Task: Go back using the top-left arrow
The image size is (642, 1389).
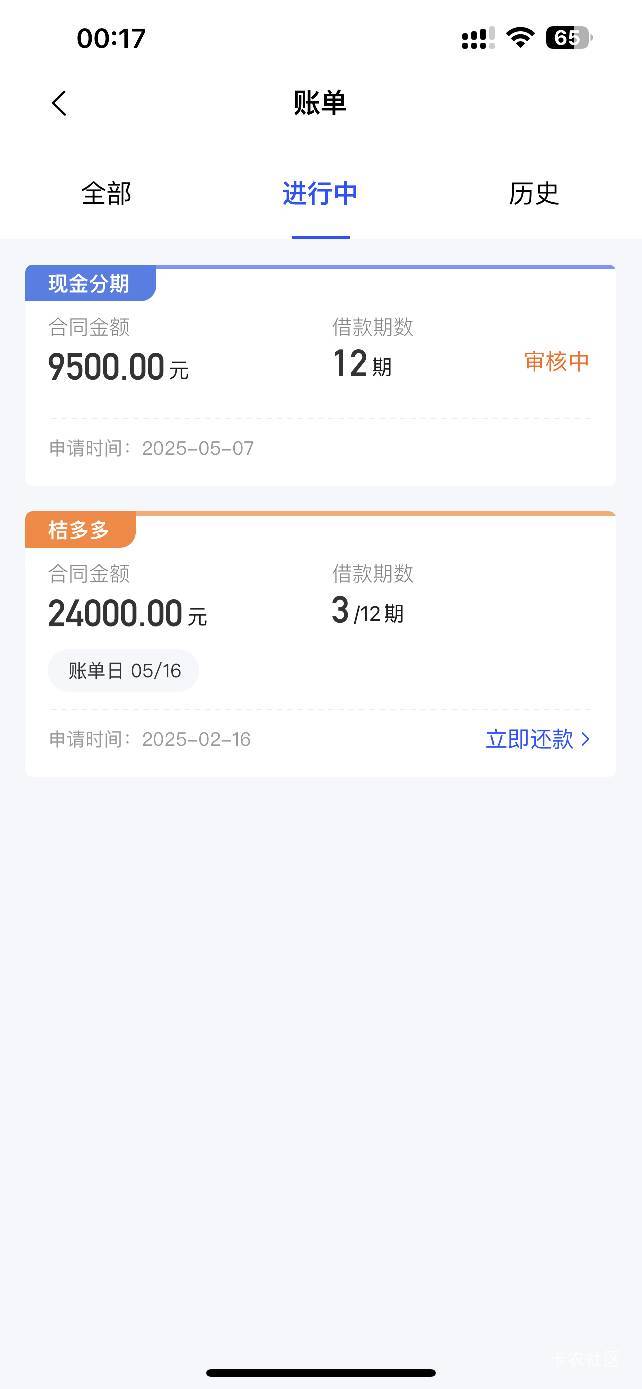Action: point(59,103)
